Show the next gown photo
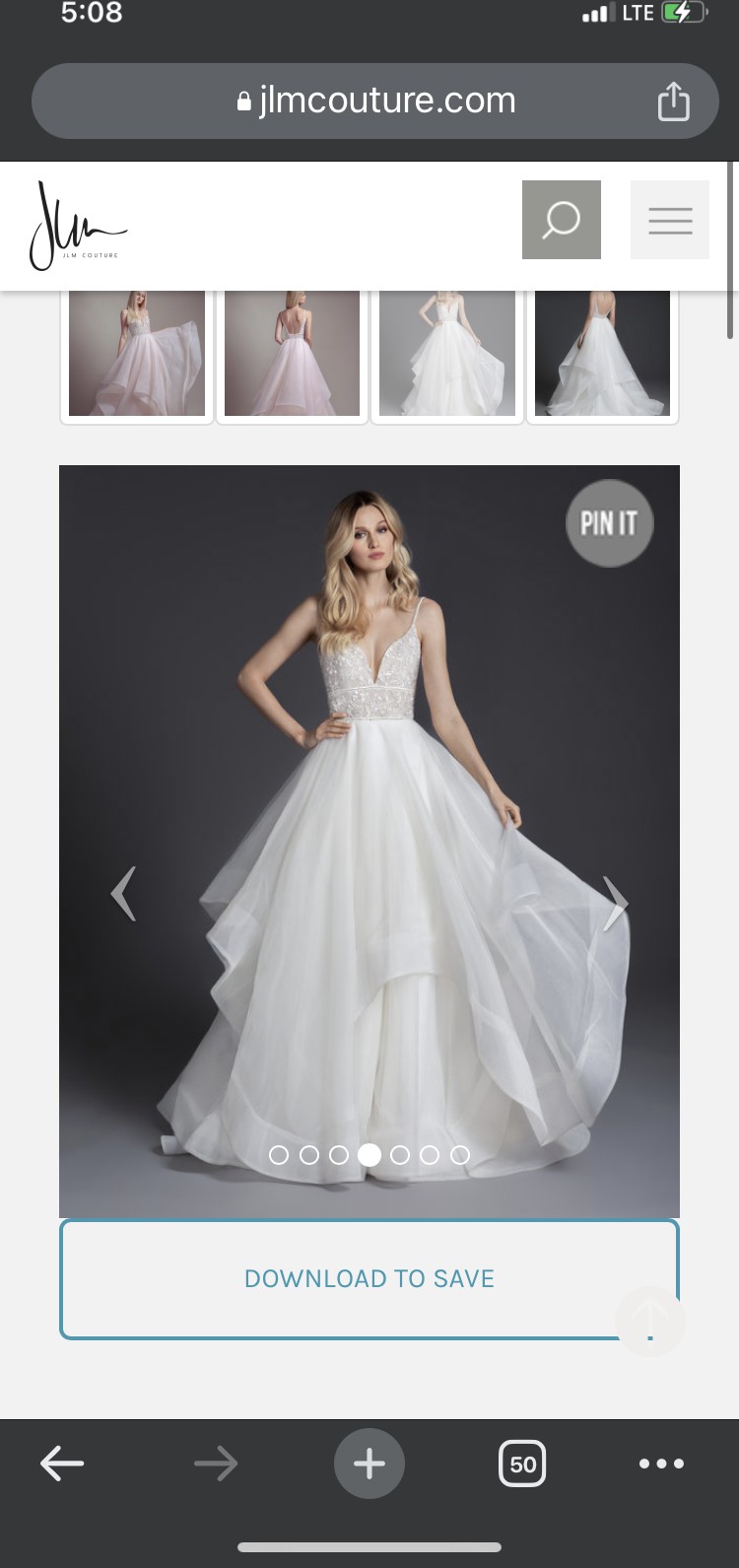 pos(615,902)
